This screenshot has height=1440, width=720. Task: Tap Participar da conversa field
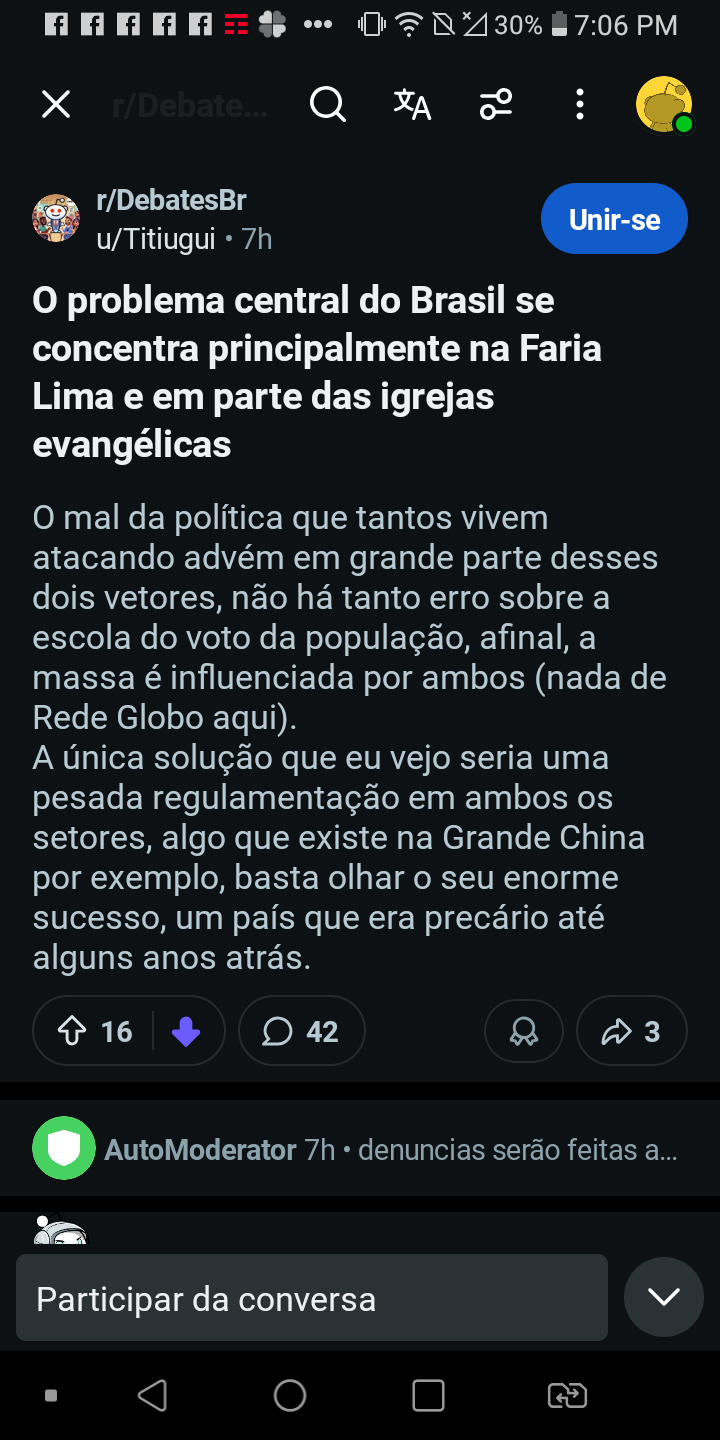pos(311,1298)
